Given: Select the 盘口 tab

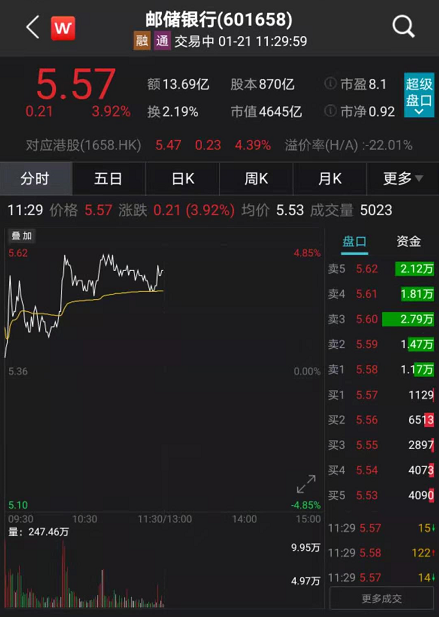Looking at the screenshot, I should (x=354, y=241).
